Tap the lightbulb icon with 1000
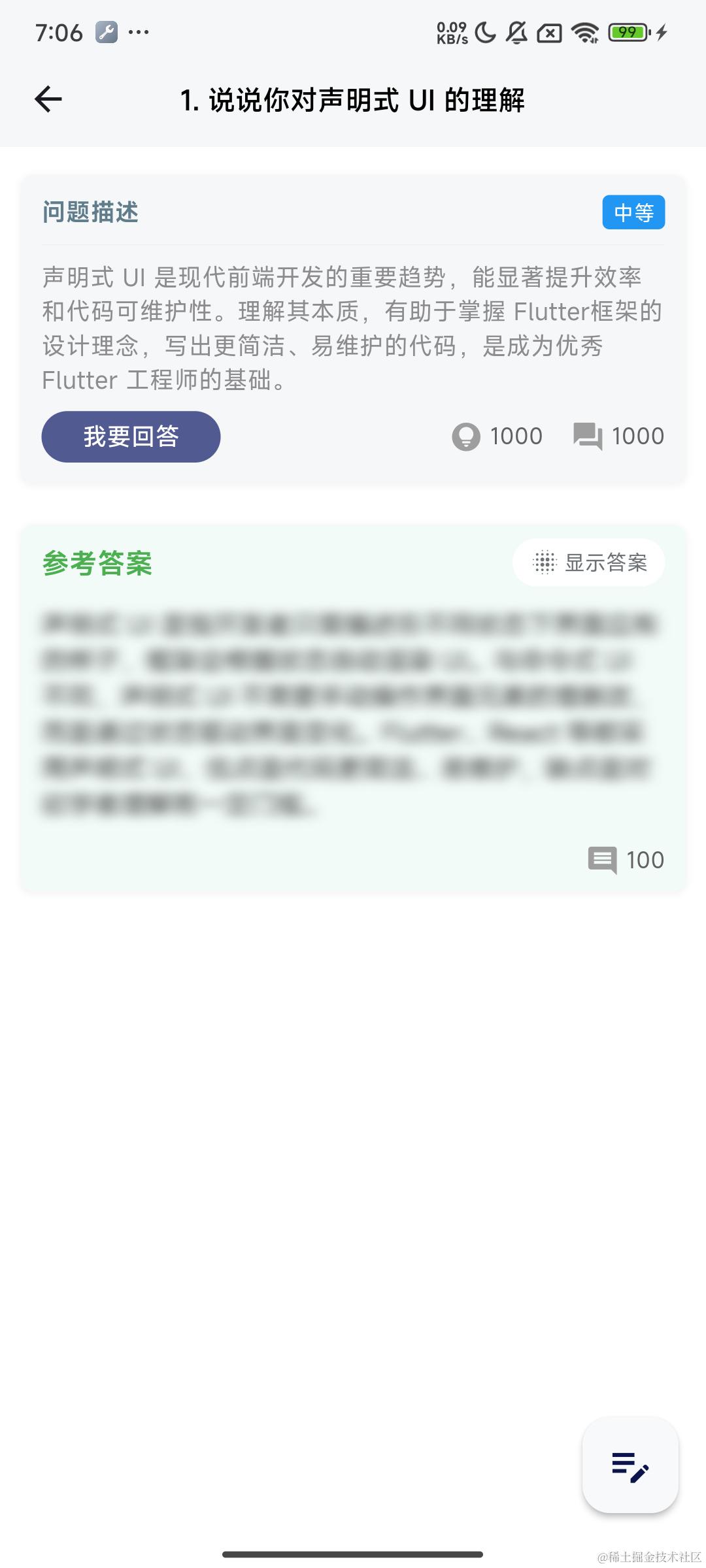The width and height of the screenshot is (706, 1568). click(x=466, y=436)
